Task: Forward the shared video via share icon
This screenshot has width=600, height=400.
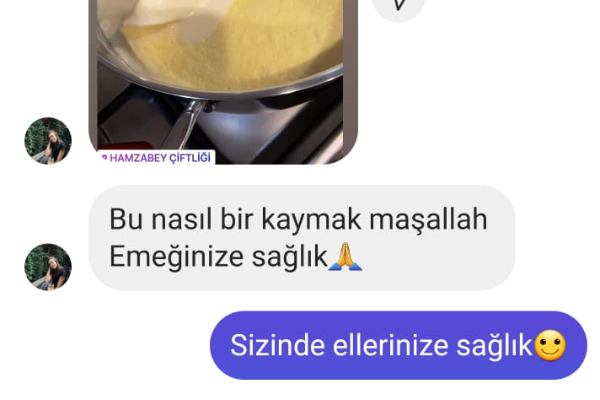Action: click(399, 5)
